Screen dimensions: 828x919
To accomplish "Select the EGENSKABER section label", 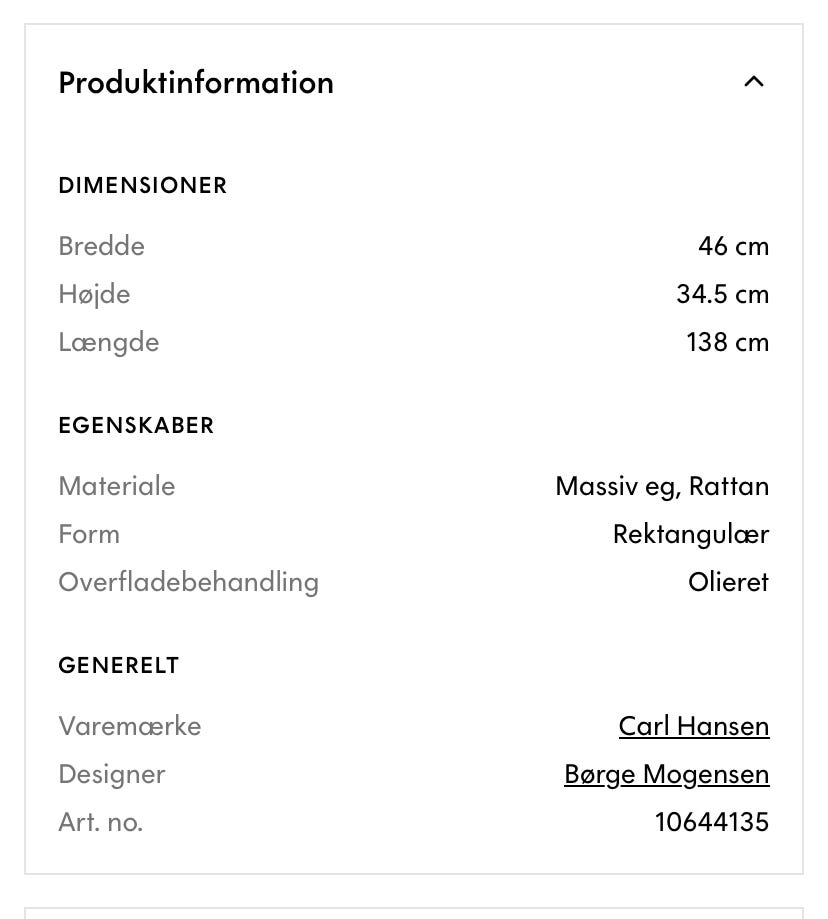I will (x=136, y=425).
